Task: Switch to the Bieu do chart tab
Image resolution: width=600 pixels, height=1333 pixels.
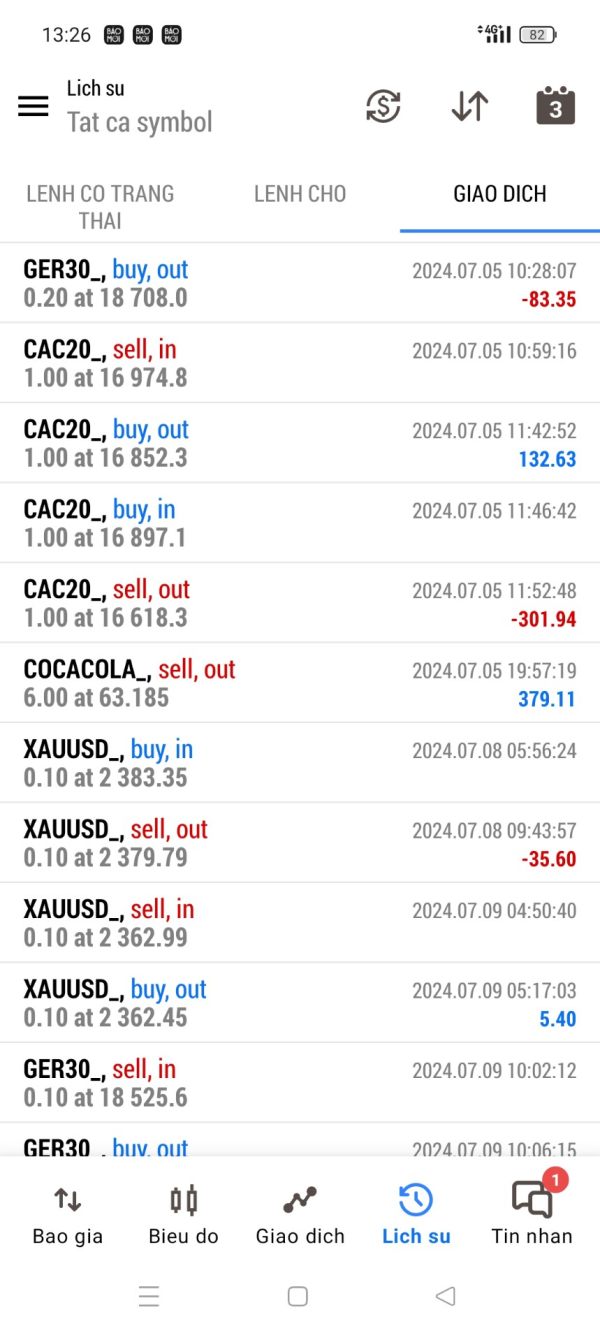Action: coord(183,1214)
